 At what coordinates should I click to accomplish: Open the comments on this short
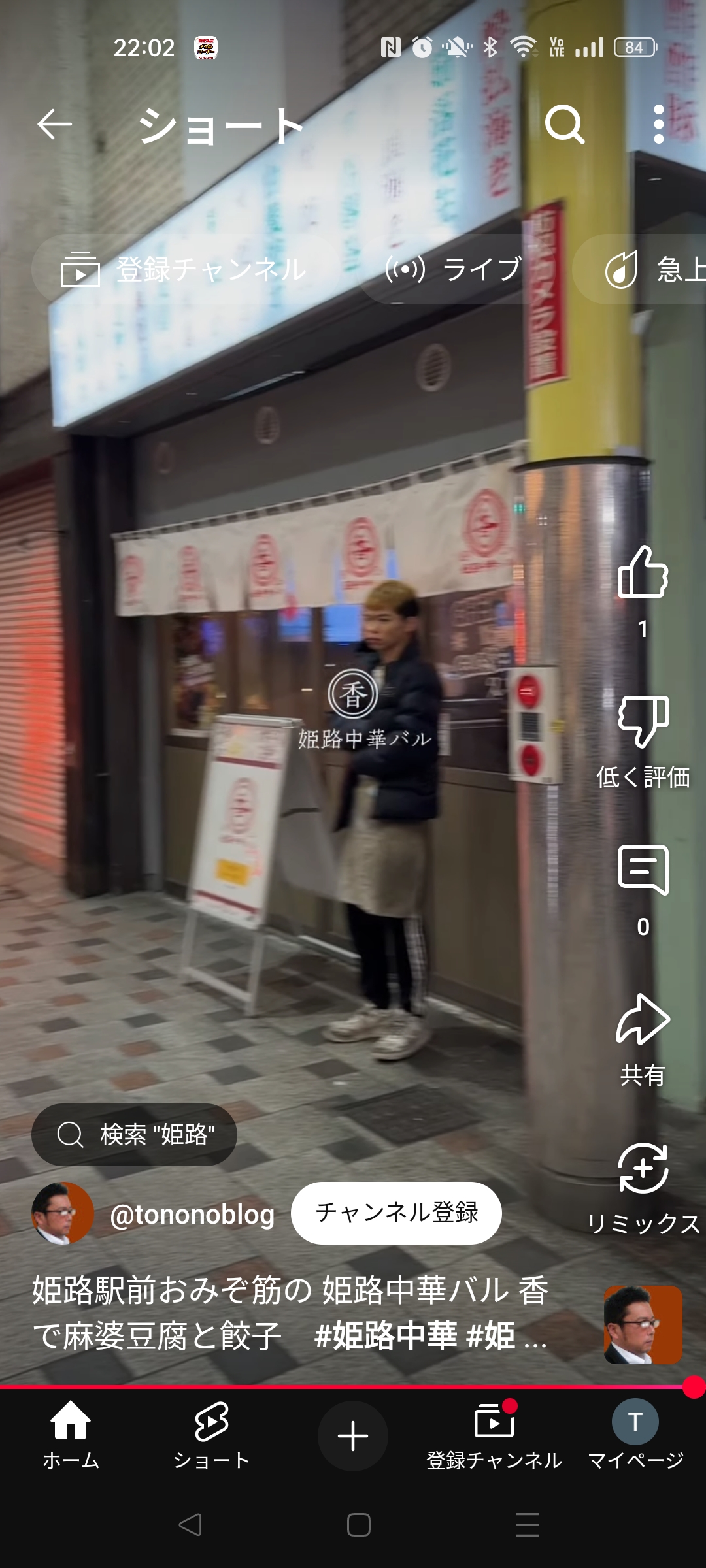tap(643, 870)
